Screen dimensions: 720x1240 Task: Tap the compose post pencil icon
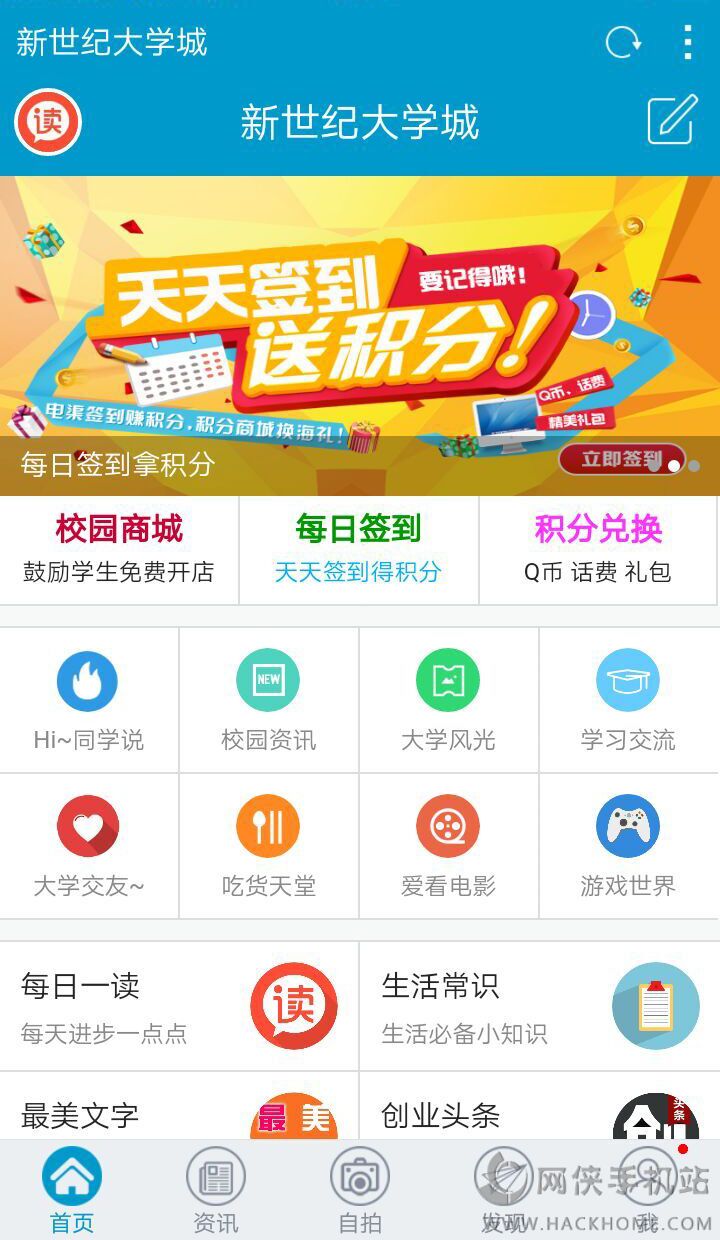[x=671, y=122]
